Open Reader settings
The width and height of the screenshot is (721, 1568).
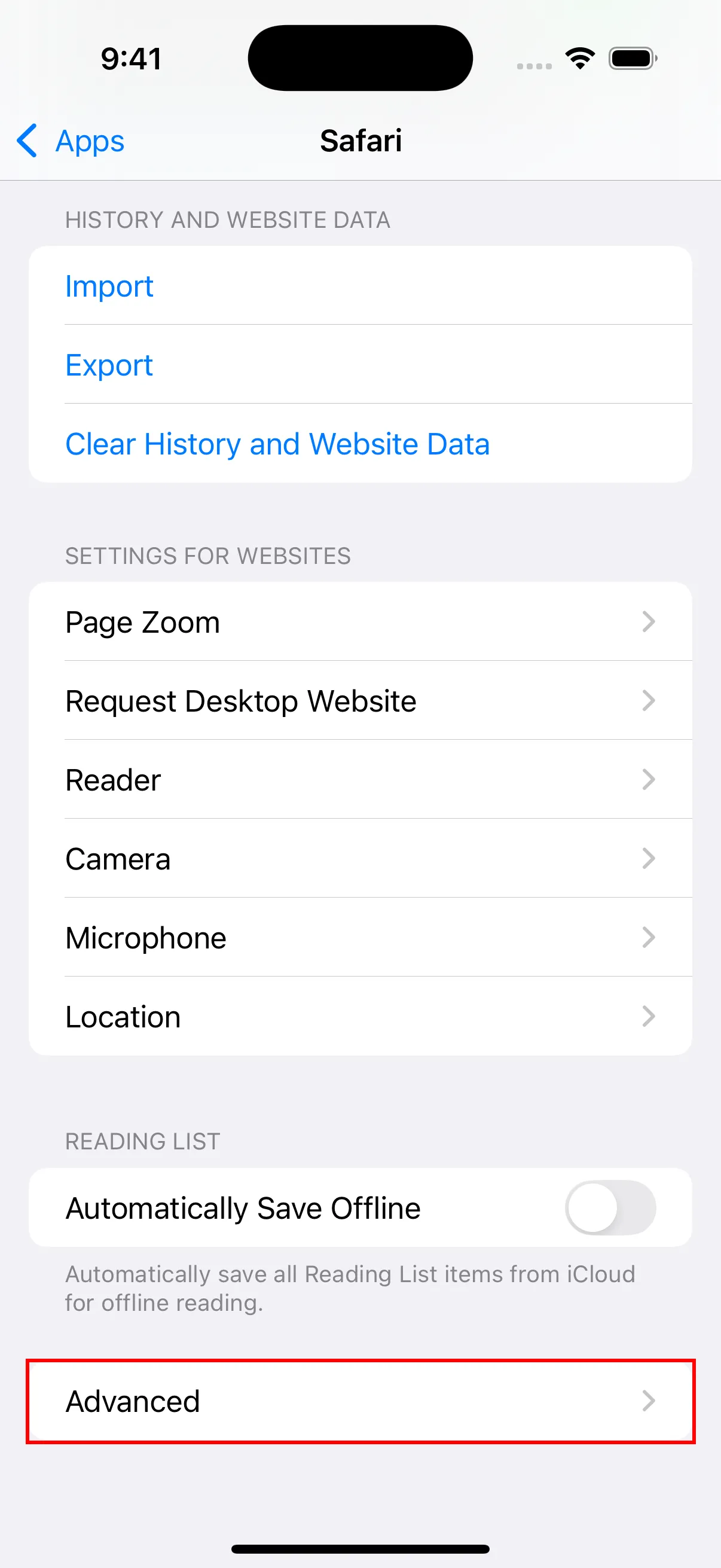pos(360,780)
